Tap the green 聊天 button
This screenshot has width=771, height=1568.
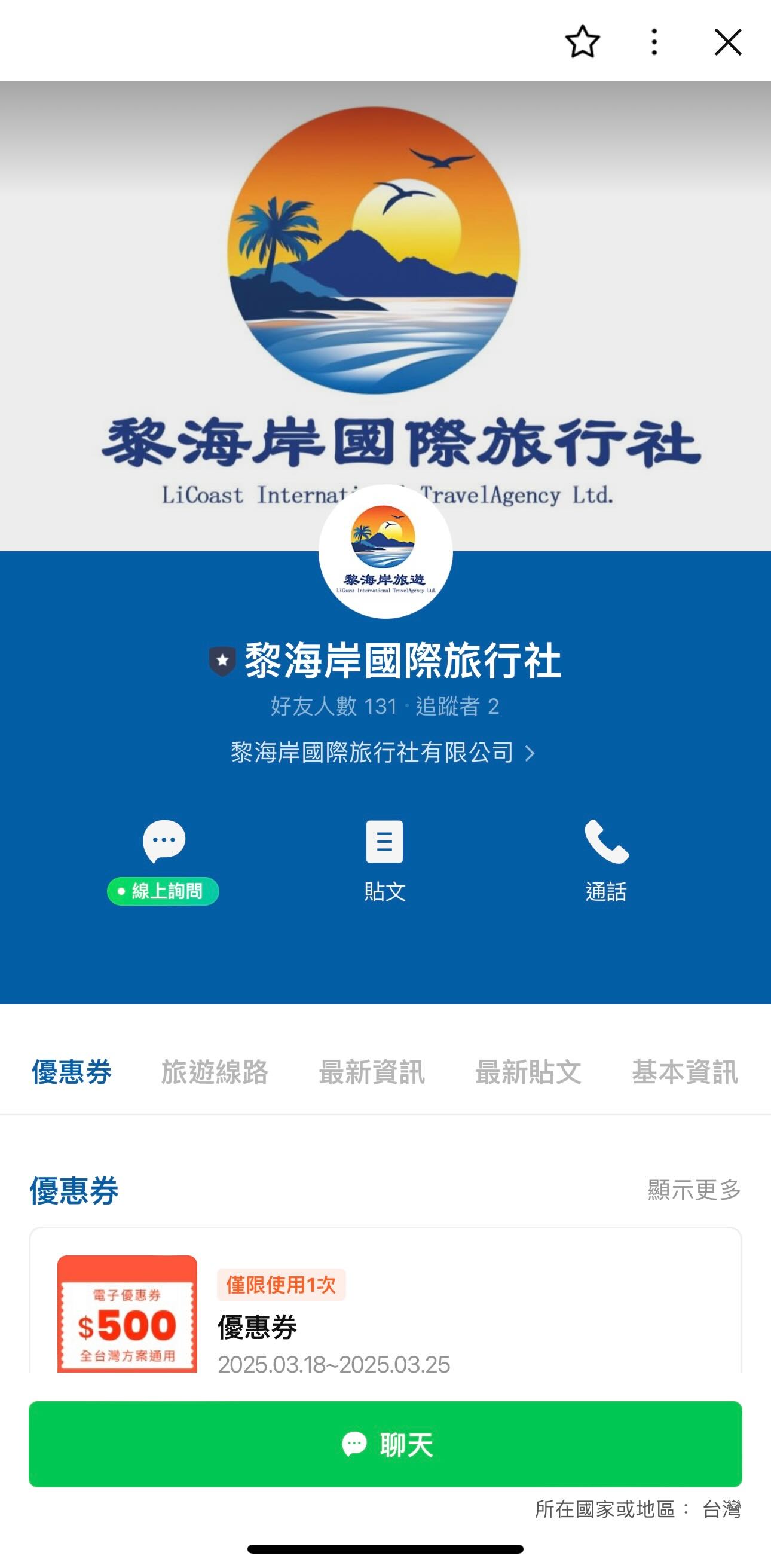(x=384, y=1444)
